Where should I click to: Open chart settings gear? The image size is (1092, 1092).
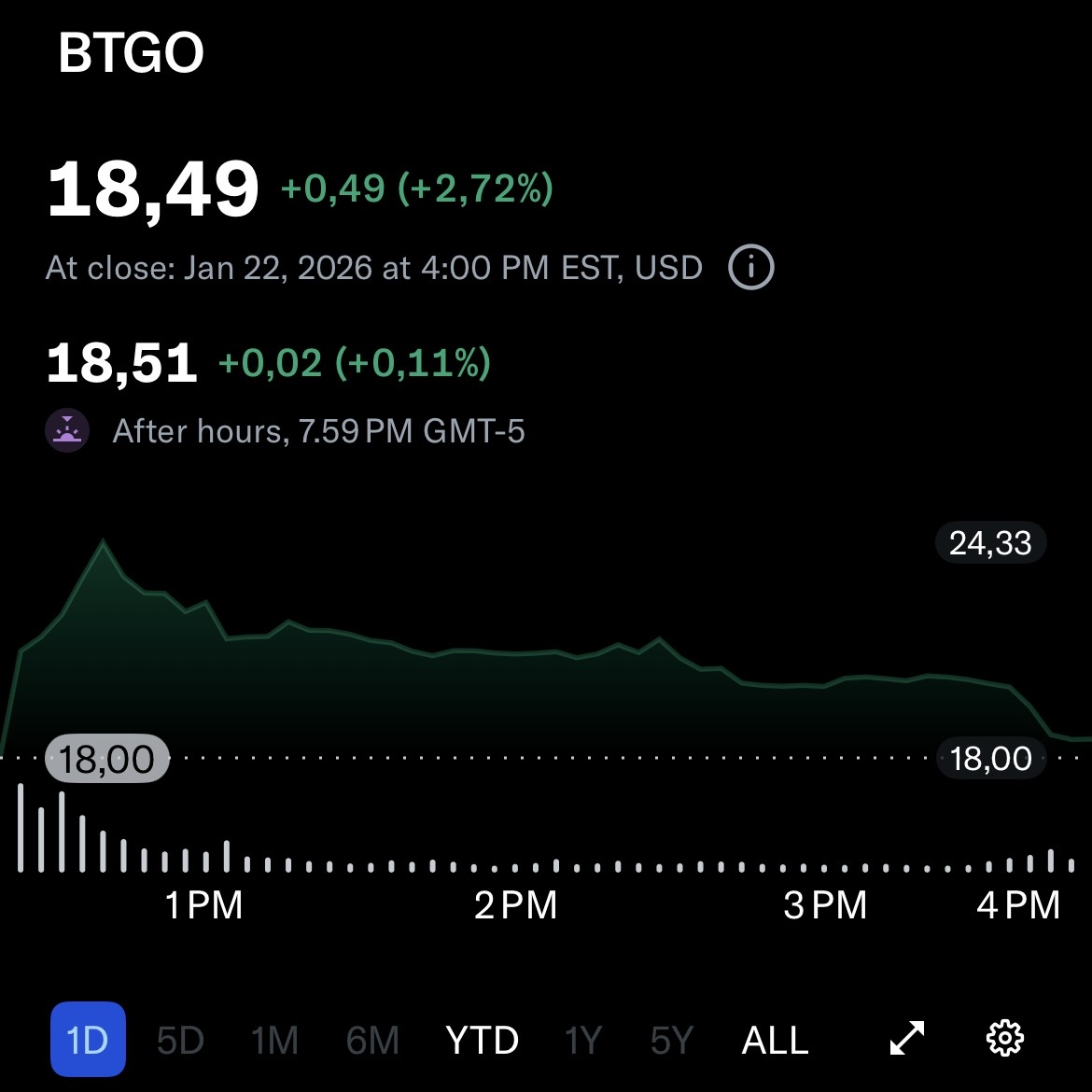(x=1005, y=1038)
